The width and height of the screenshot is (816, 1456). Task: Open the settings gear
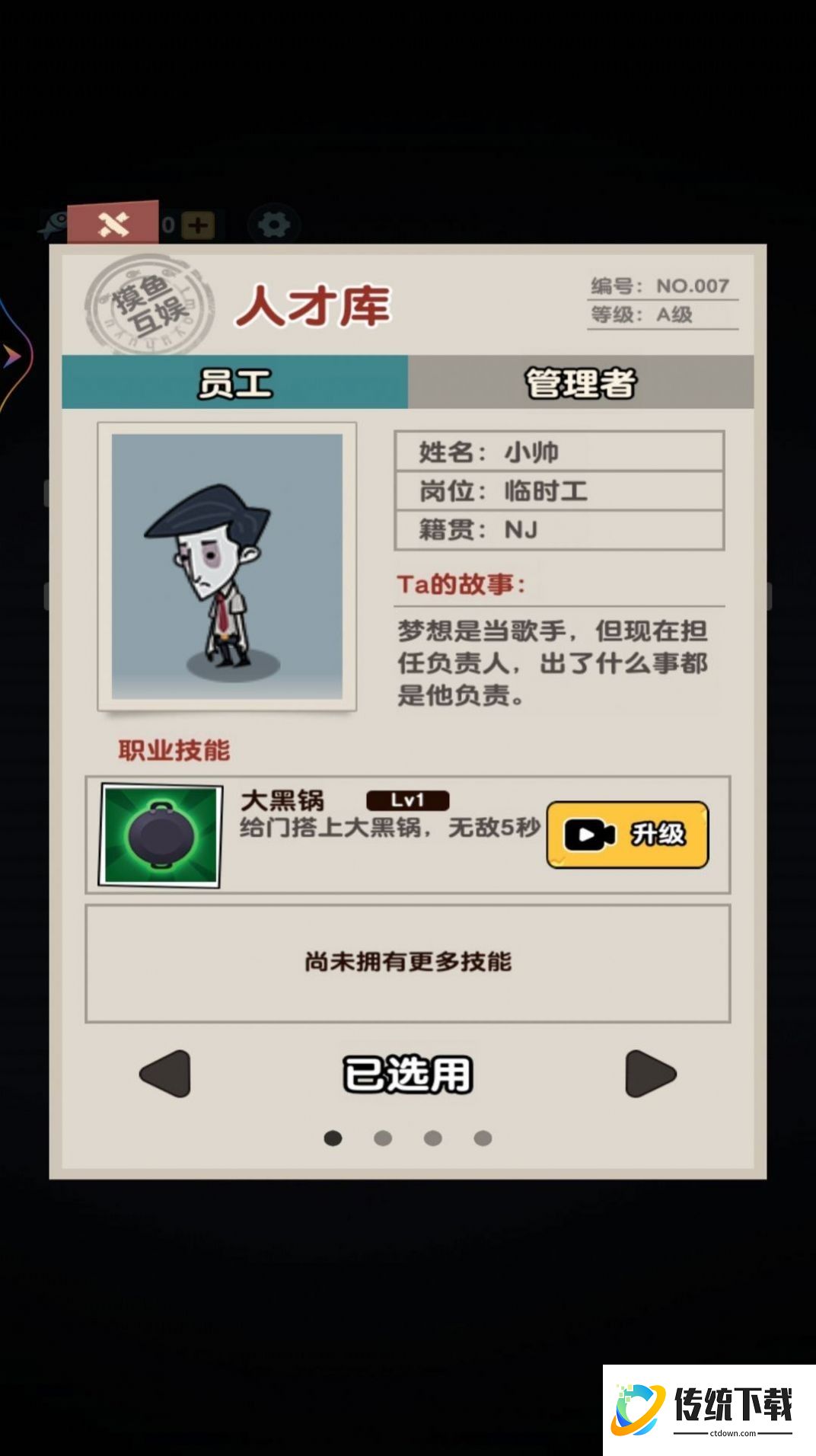tap(274, 224)
